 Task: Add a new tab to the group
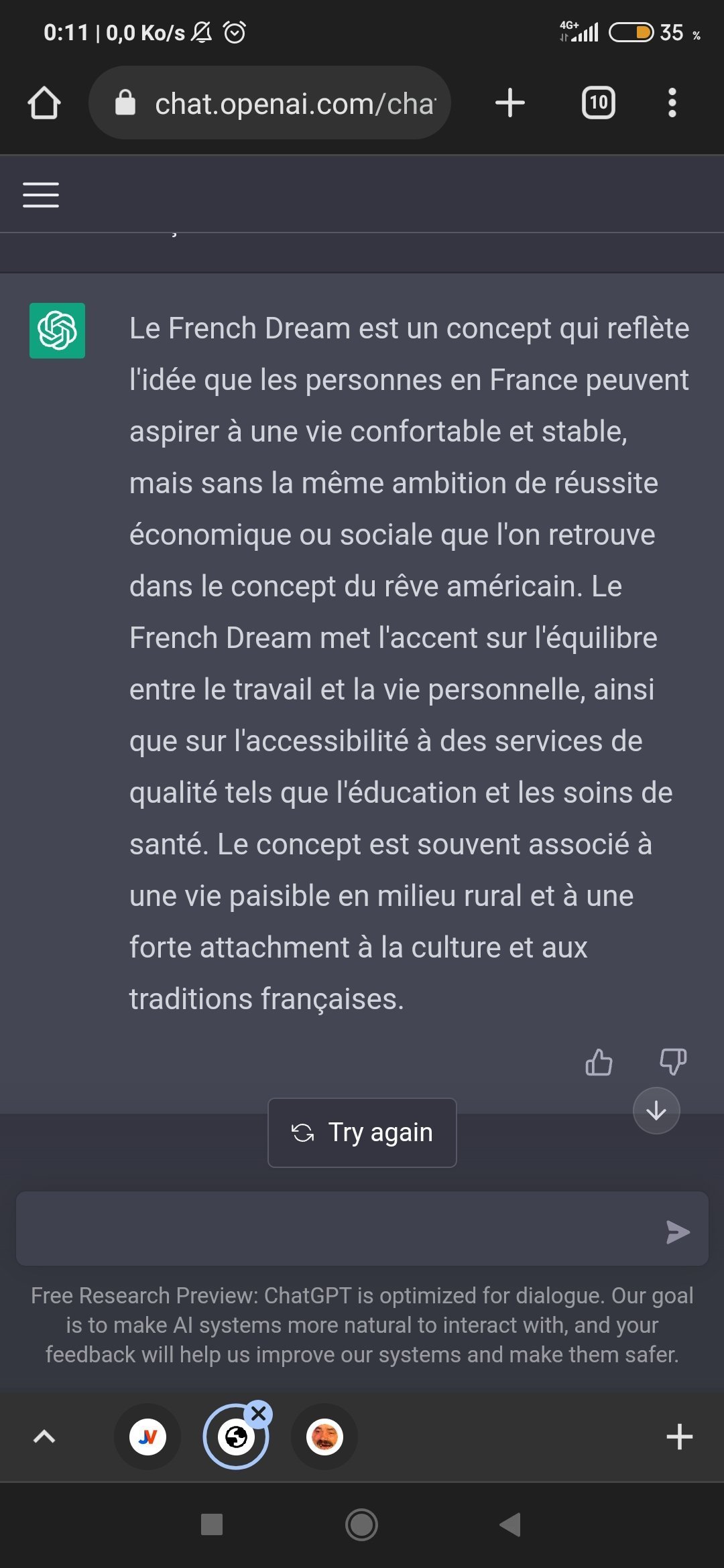tap(679, 1437)
